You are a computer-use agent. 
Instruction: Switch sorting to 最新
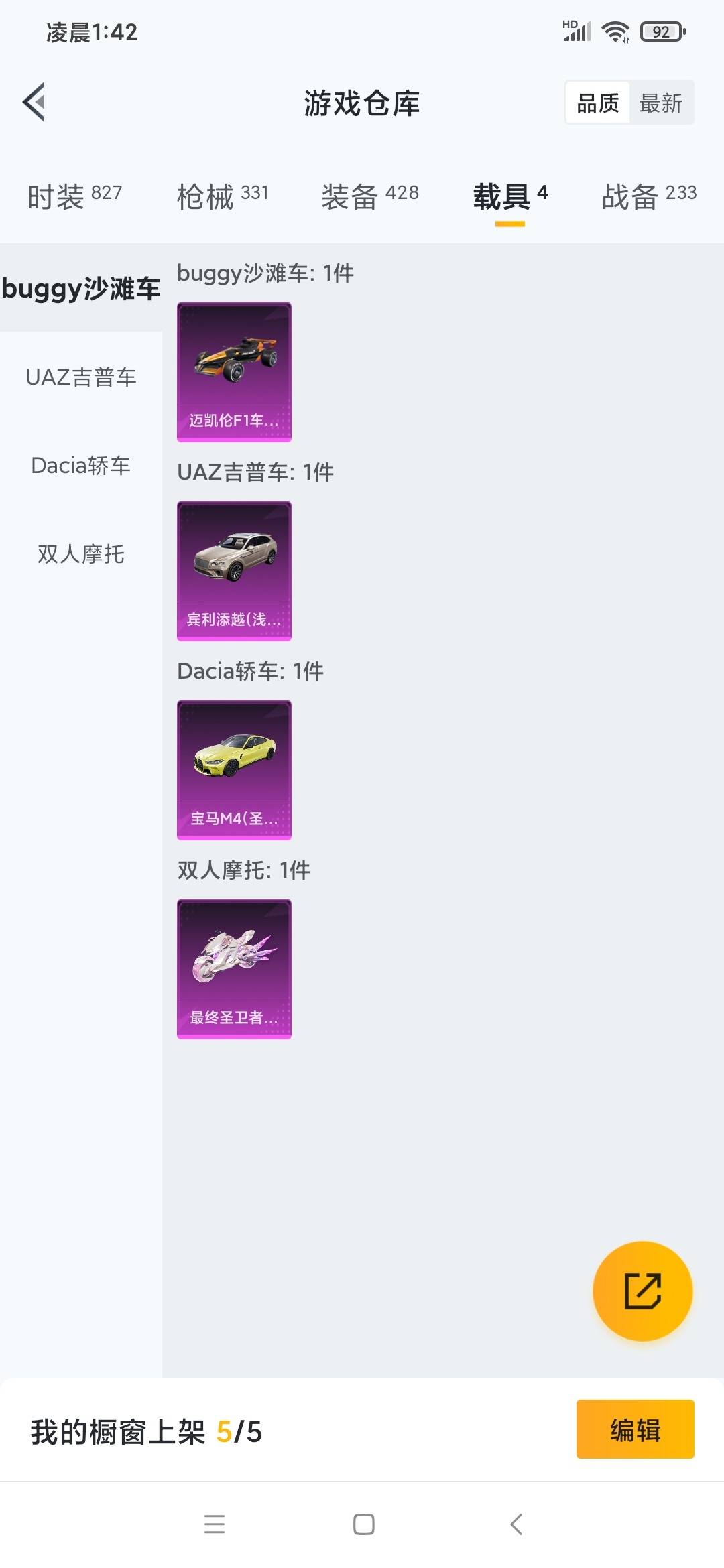click(x=662, y=102)
